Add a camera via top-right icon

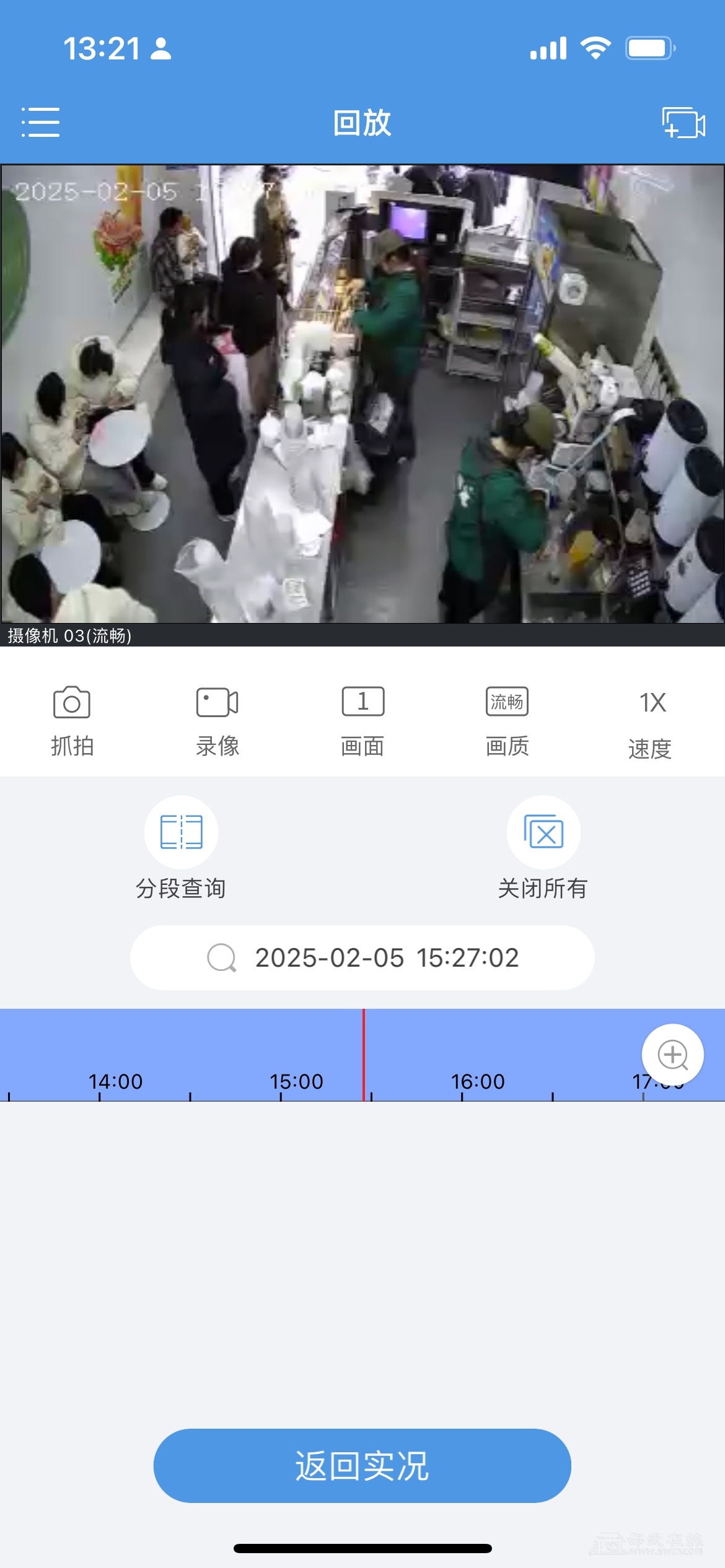tap(683, 123)
